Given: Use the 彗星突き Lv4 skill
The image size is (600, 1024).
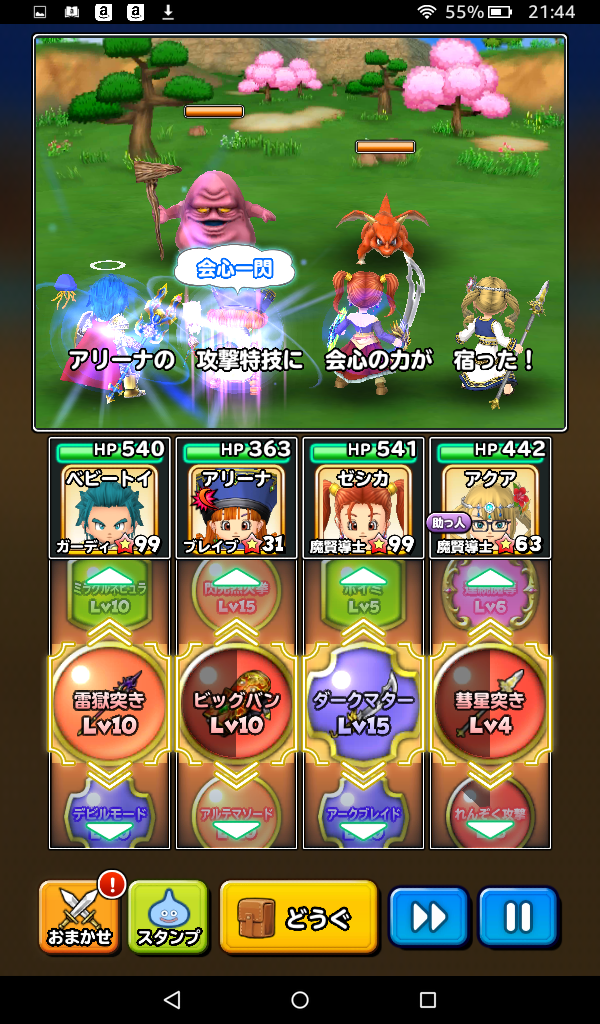Looking at the screenshot, I should click(x=491, y=705).
